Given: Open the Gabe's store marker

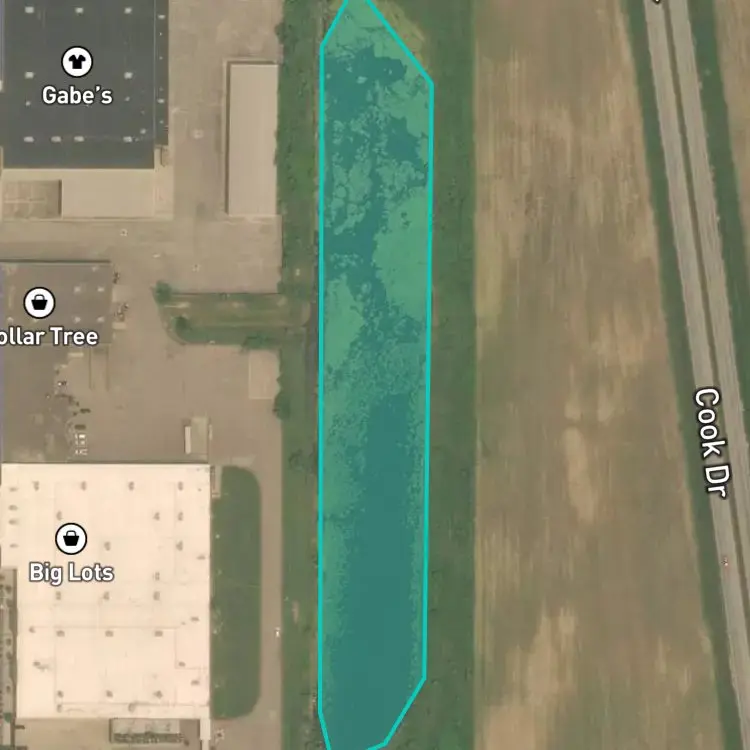Looking at the screenshot, I should pyautogui.click(x=77, y=62).
